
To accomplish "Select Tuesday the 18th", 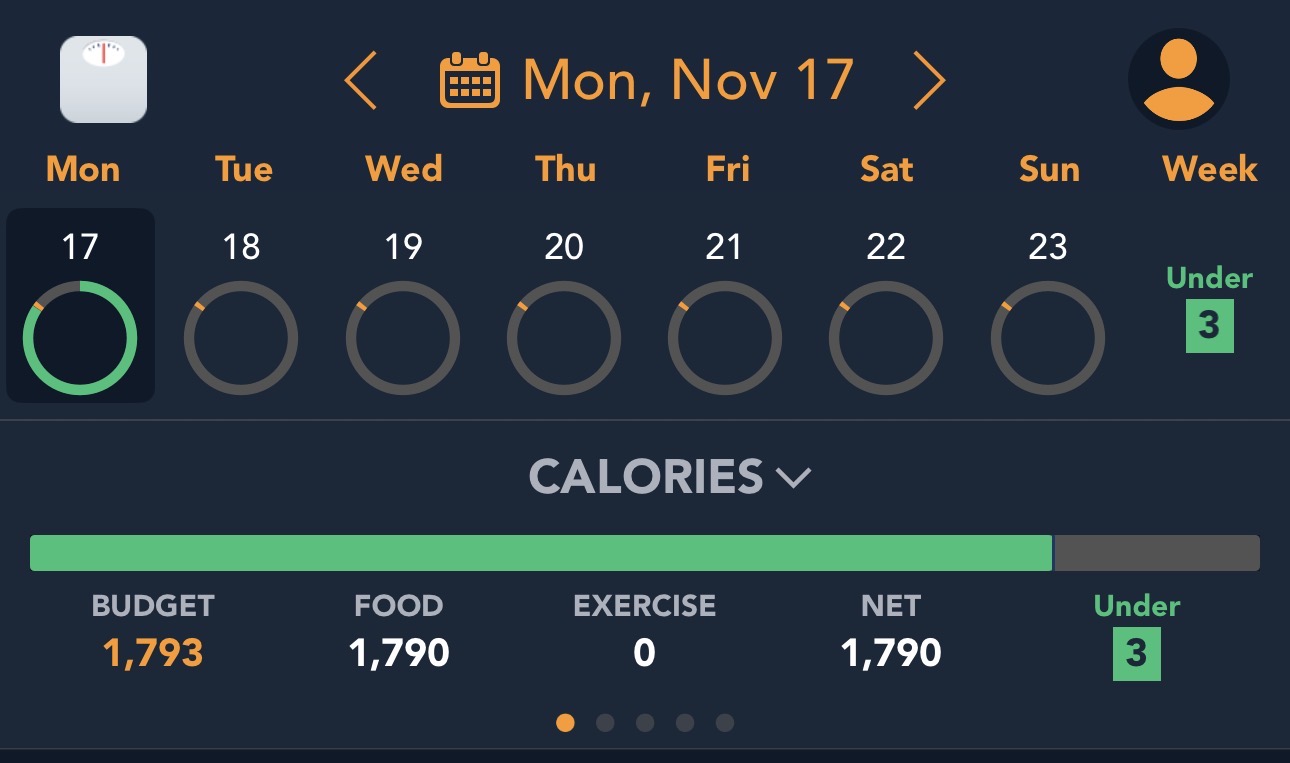I will 241,306.
